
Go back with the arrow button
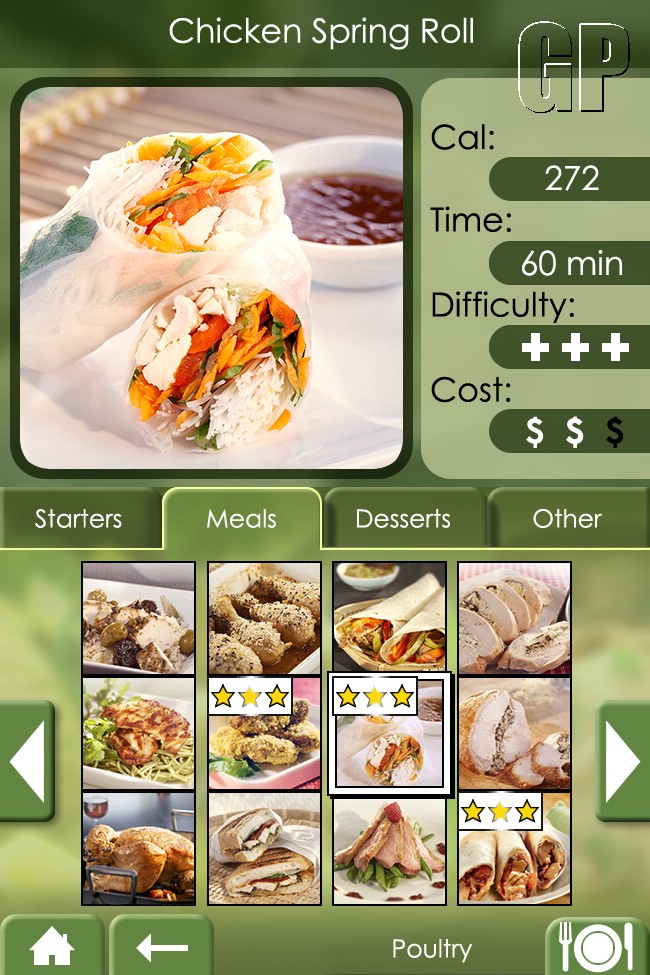(162, 946)
